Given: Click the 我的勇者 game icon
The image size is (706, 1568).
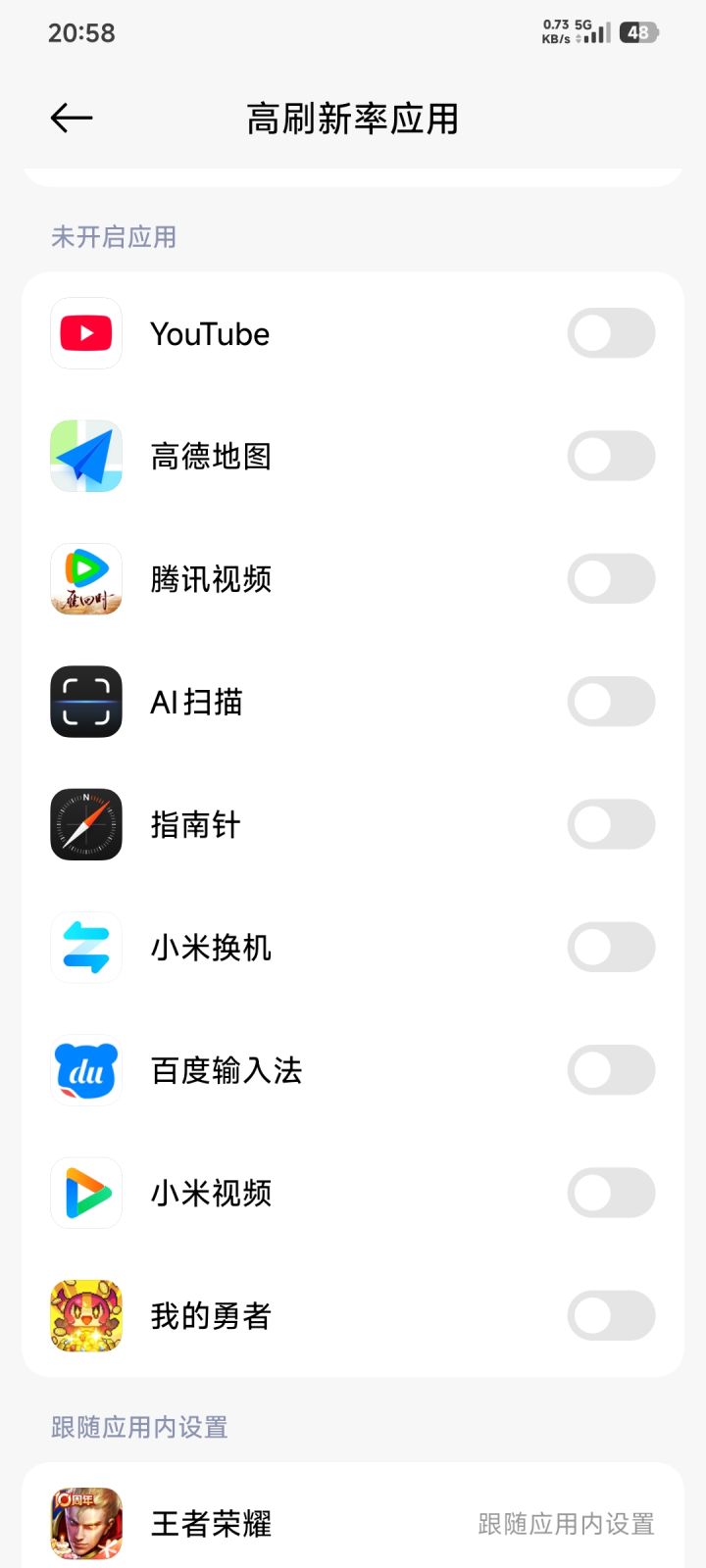Looking at the screenshot, I should point(85,1316).
